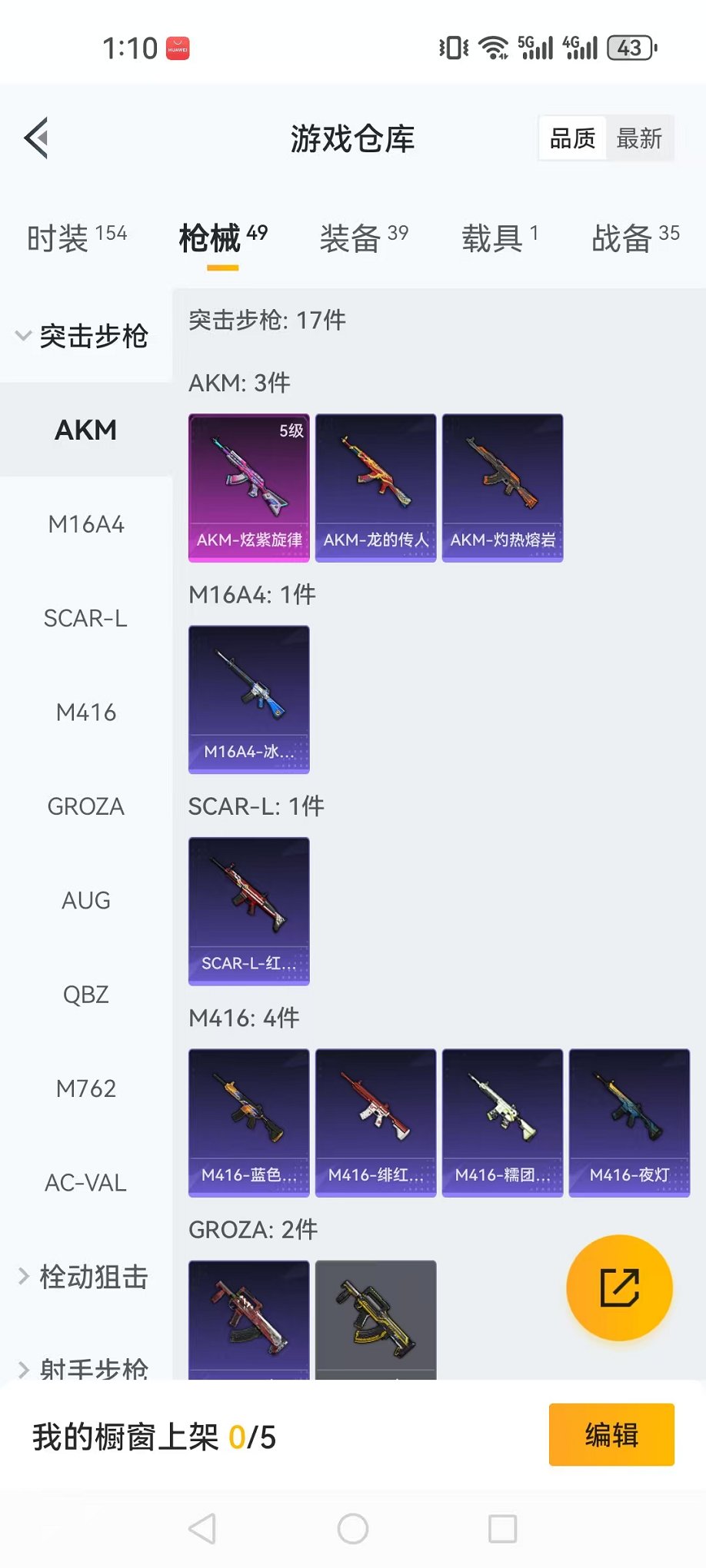
Task: Tap the yellow share floating button
Action: (x=619, y=1287)
